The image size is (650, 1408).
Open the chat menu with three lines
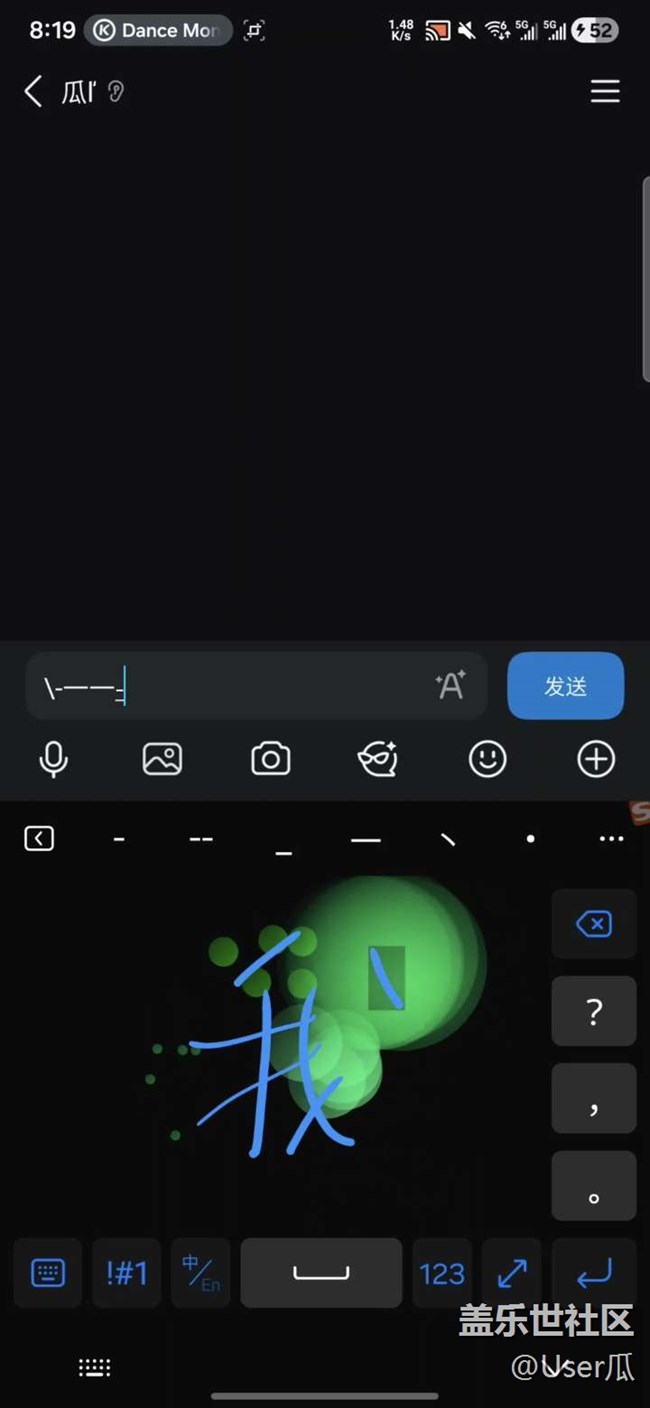(x=605, y=92)
